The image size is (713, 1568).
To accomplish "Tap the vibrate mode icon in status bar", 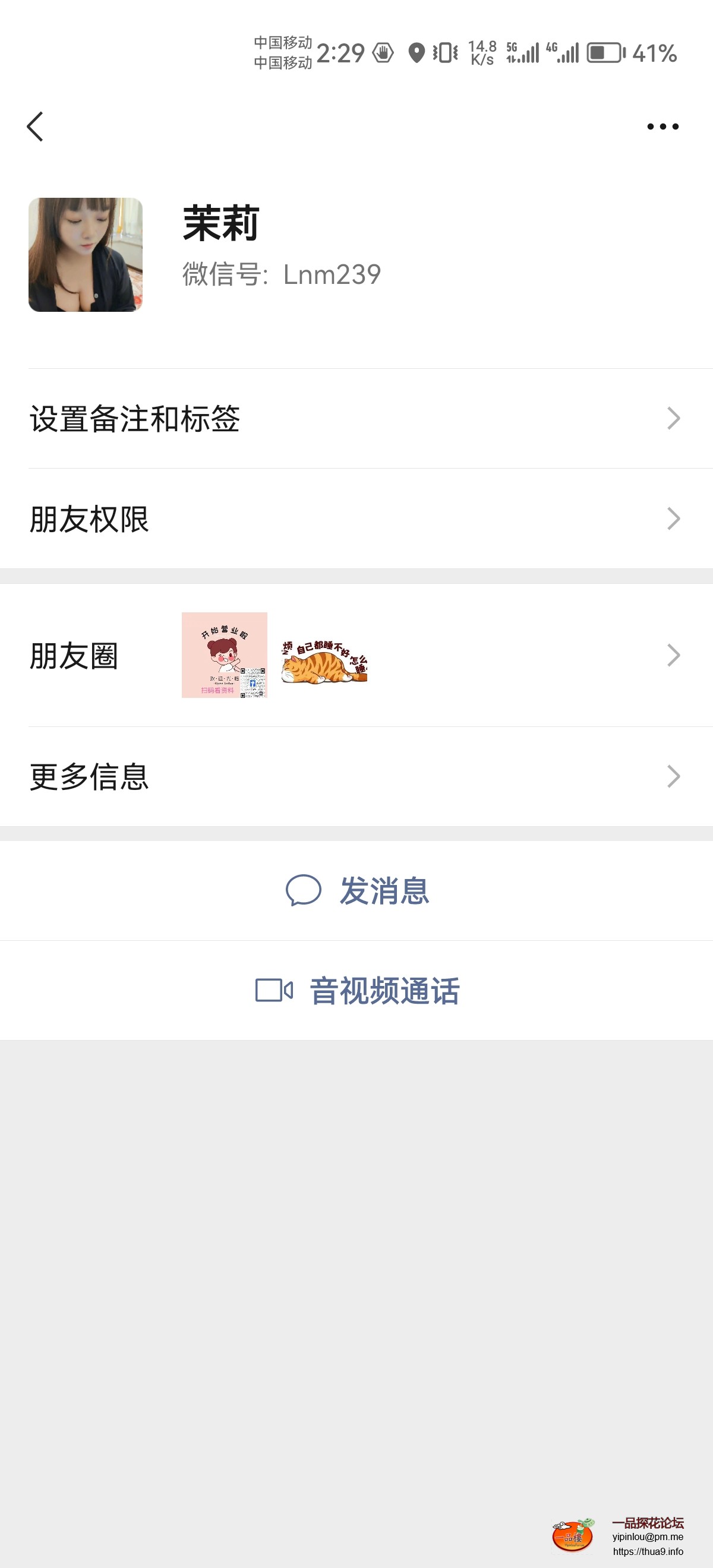I will coord(446,53).
